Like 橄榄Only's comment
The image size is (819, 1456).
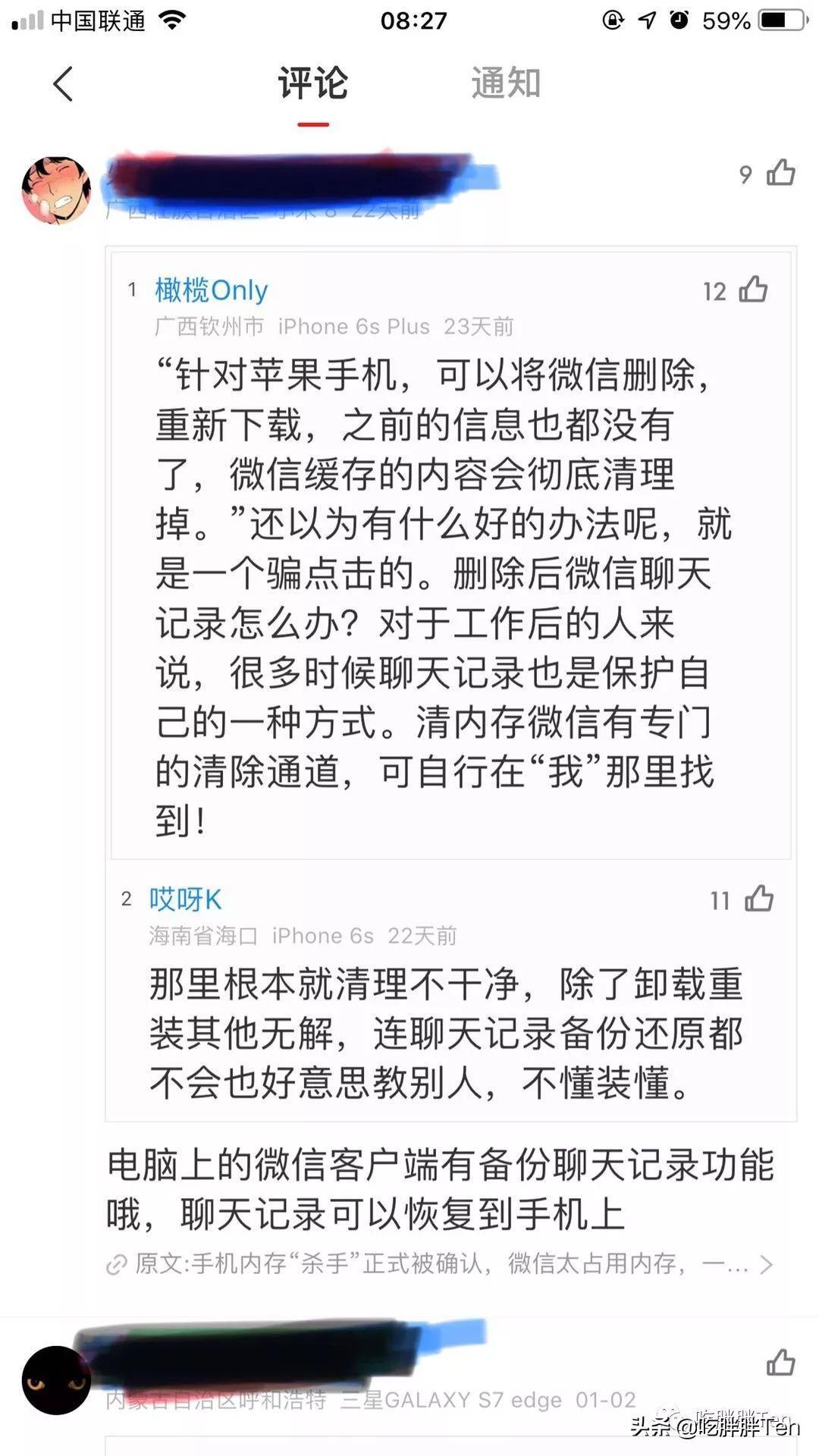(754, 290)
